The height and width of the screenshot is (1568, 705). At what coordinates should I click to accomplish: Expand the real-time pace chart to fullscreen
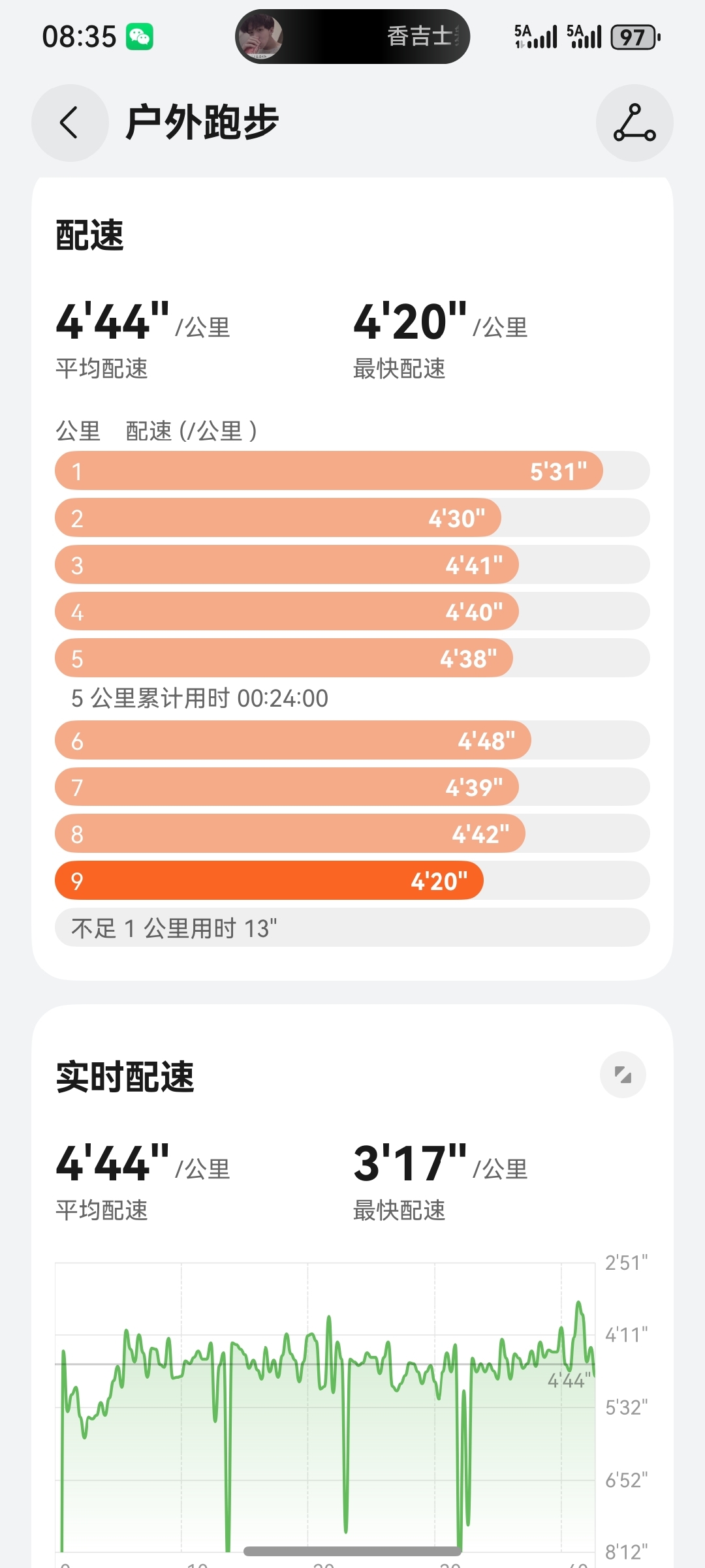click(x=623, y=1075)
